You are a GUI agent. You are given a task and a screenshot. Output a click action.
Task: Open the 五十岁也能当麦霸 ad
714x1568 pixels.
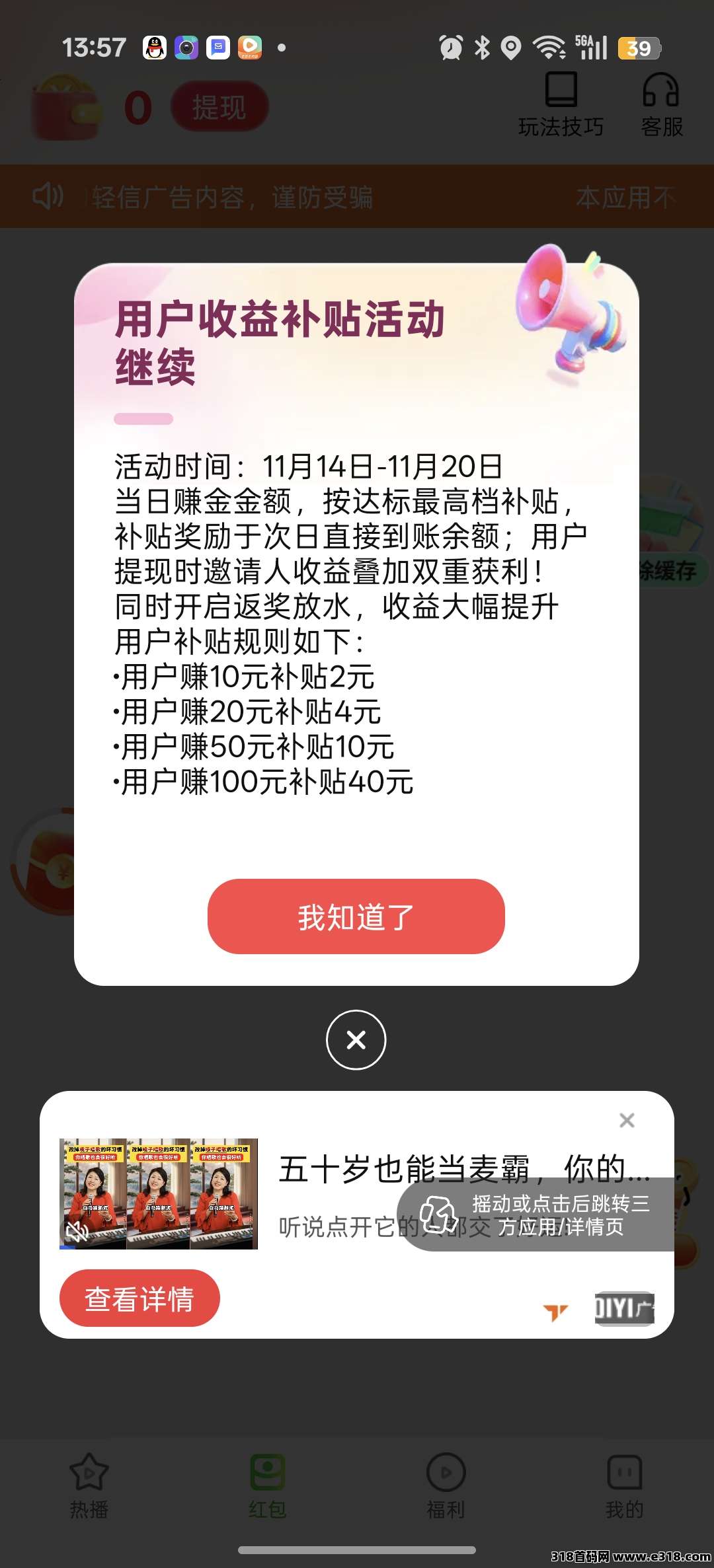pos(463,1169)
